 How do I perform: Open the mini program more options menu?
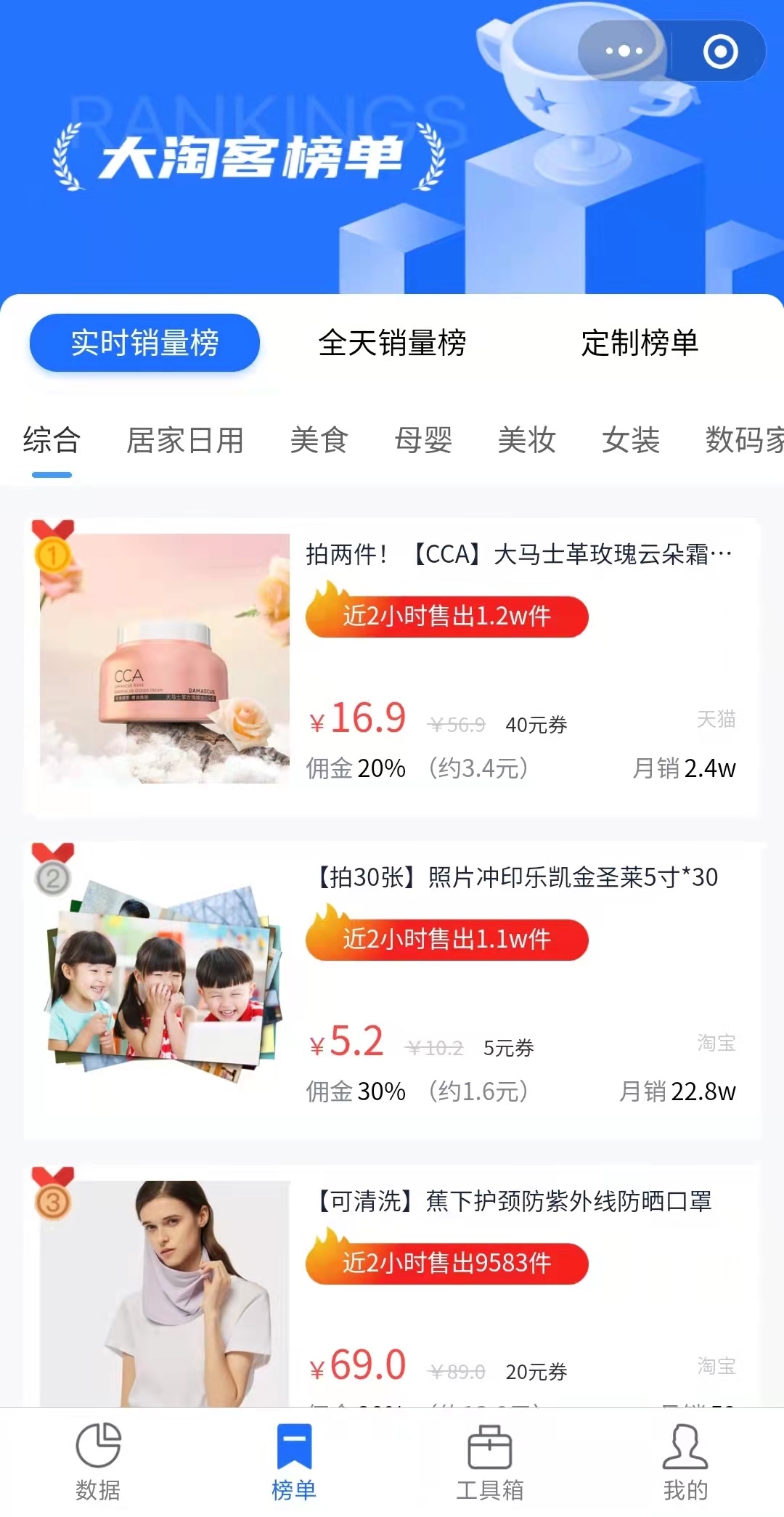624,51
